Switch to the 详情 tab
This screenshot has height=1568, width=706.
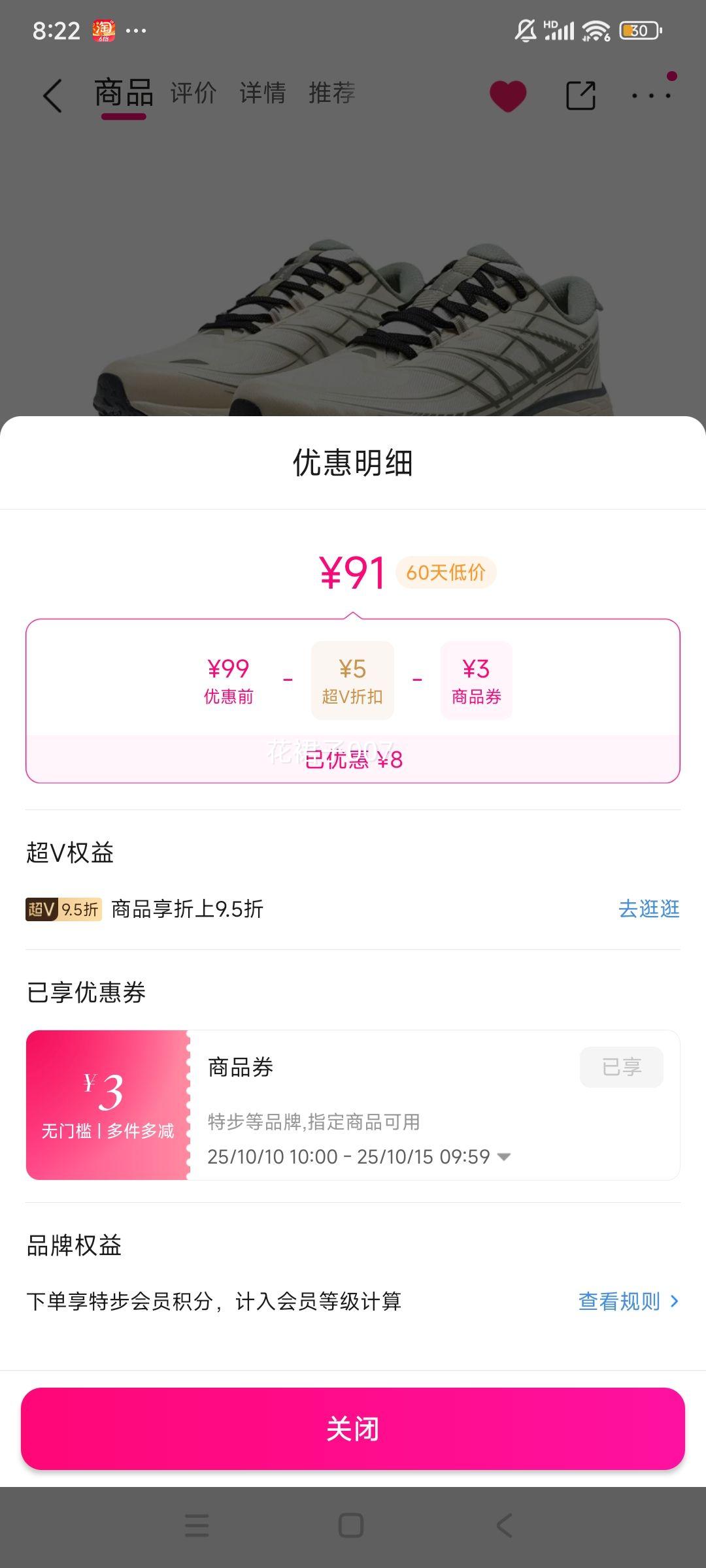tap(262, 93)
